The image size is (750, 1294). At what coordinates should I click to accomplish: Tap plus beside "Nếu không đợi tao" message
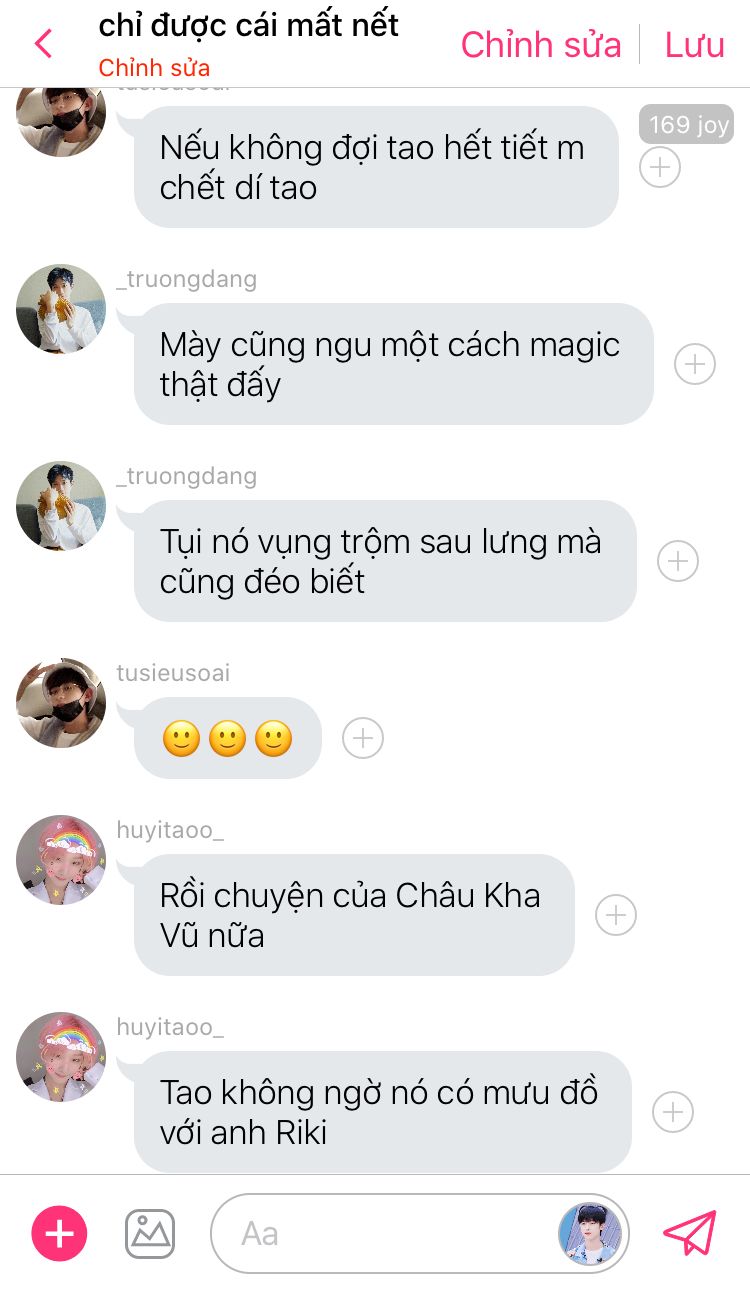(x=660, y=167)
